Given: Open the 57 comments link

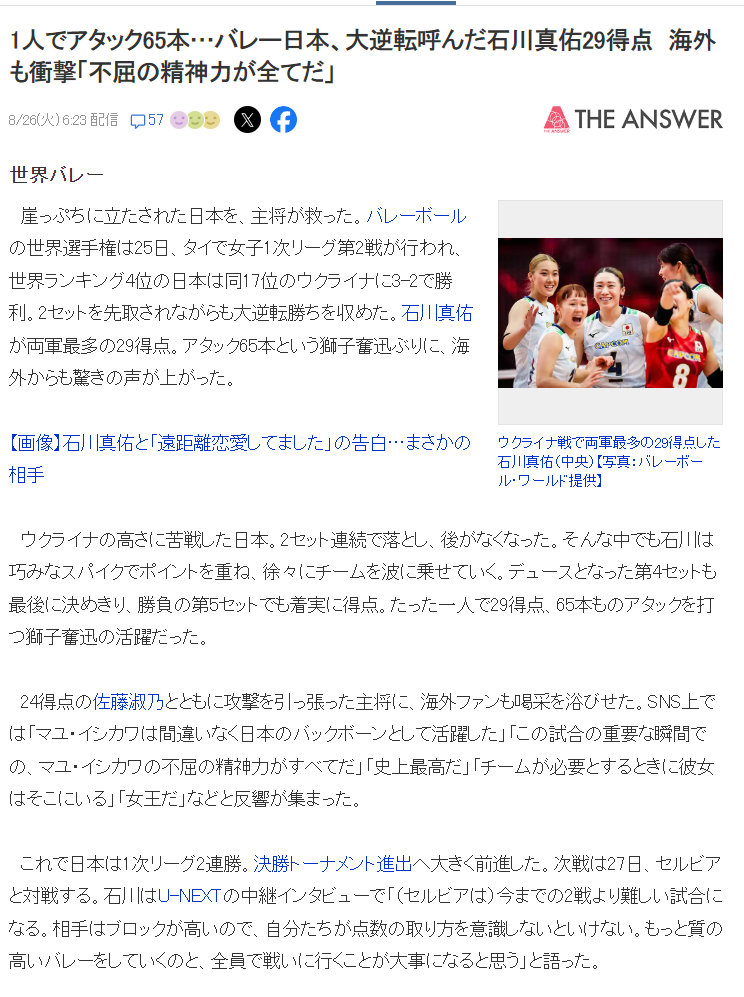Looking at the screenshot, I should pyautogui.click(x=147, y=120).
